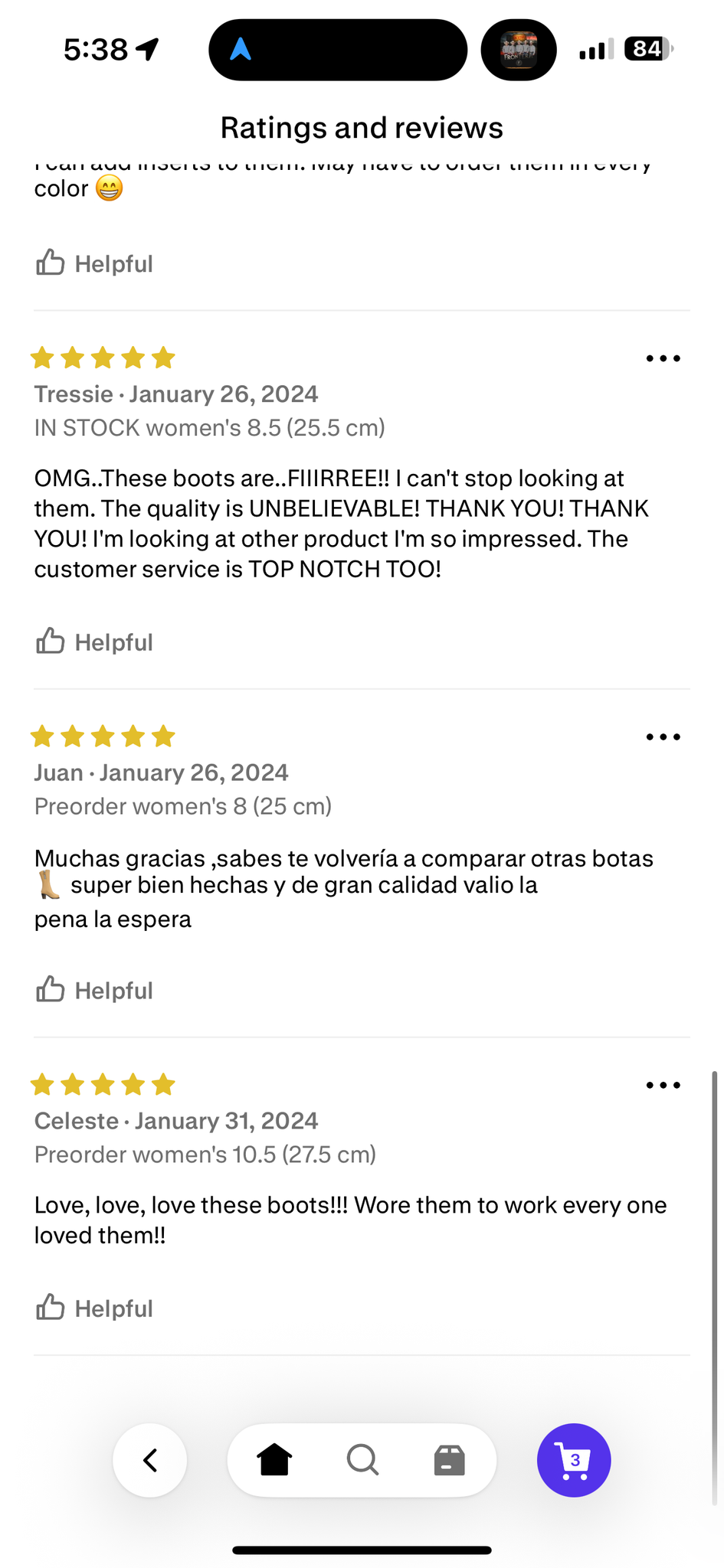Open the Search tab
Screen dimensions: 724x1568
pyautogui.click(x=362, y=1460)
